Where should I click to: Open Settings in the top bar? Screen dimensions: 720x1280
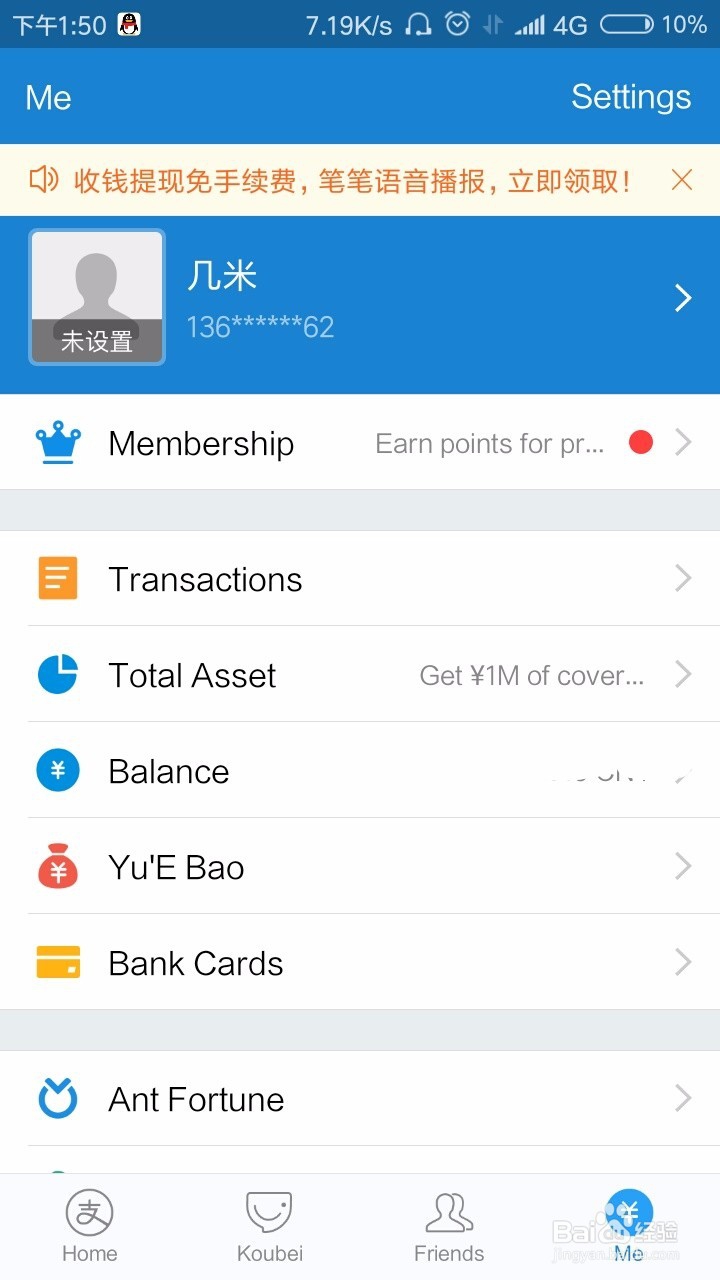tap(630, 97)
